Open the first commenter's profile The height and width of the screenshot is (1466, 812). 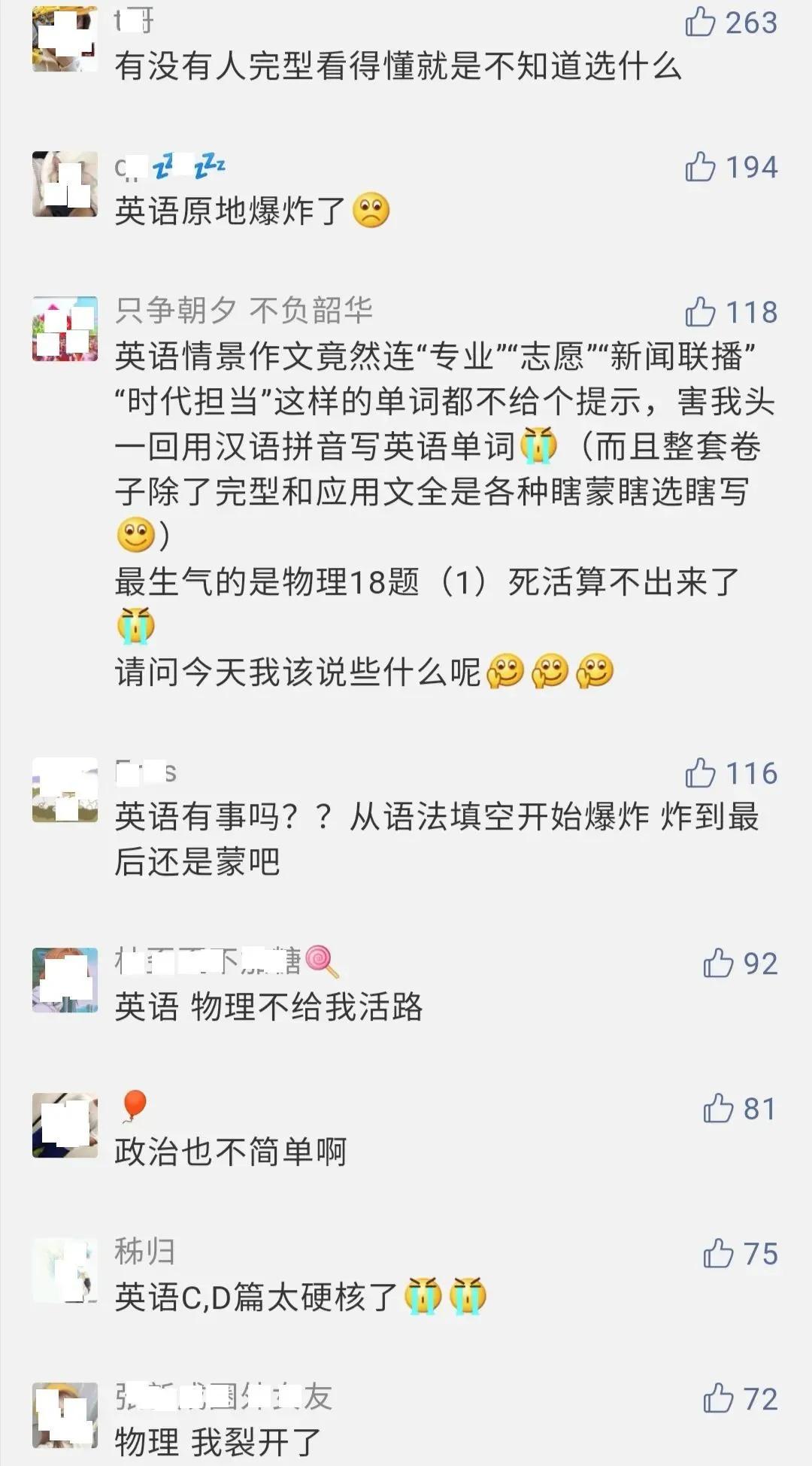64,38
